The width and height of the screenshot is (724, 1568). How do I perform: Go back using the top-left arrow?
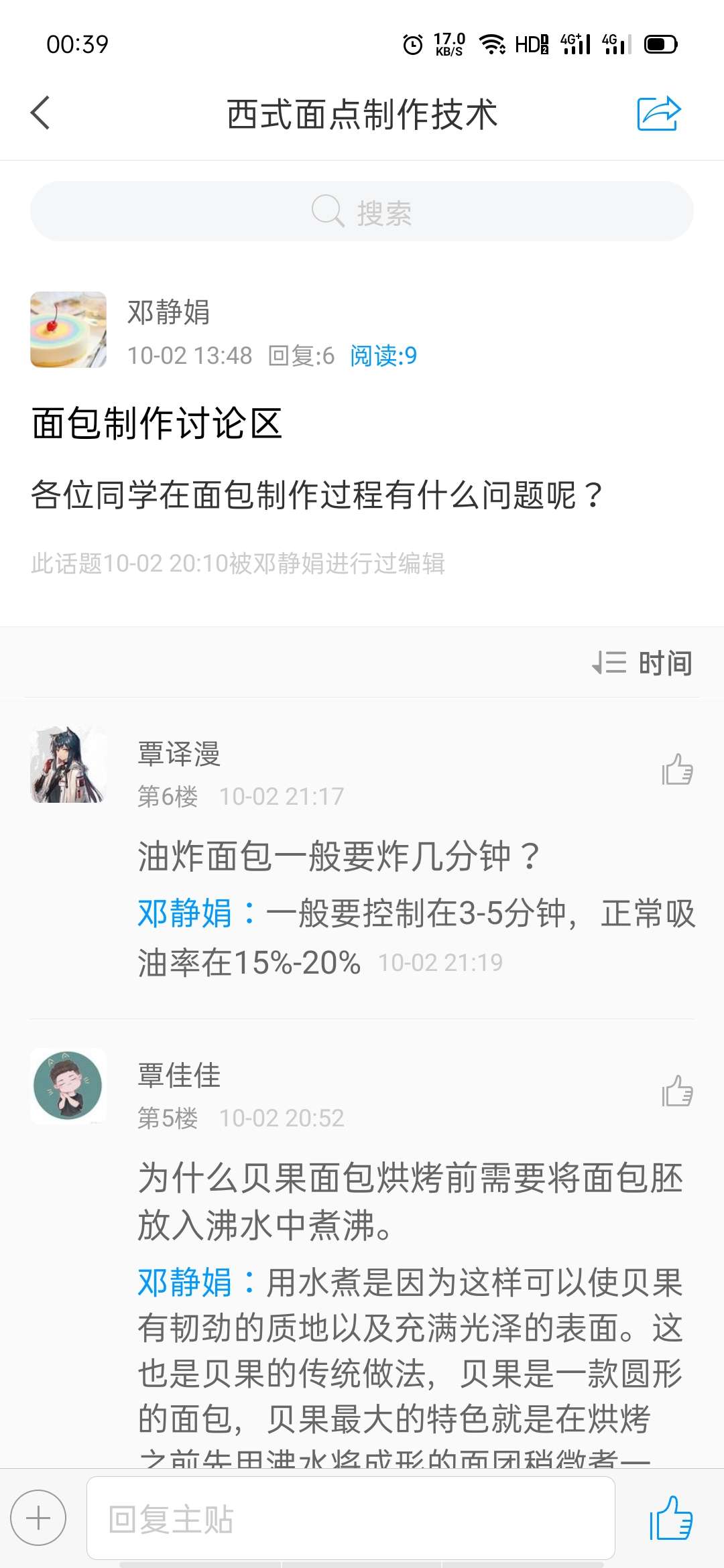tap(41, 113)
